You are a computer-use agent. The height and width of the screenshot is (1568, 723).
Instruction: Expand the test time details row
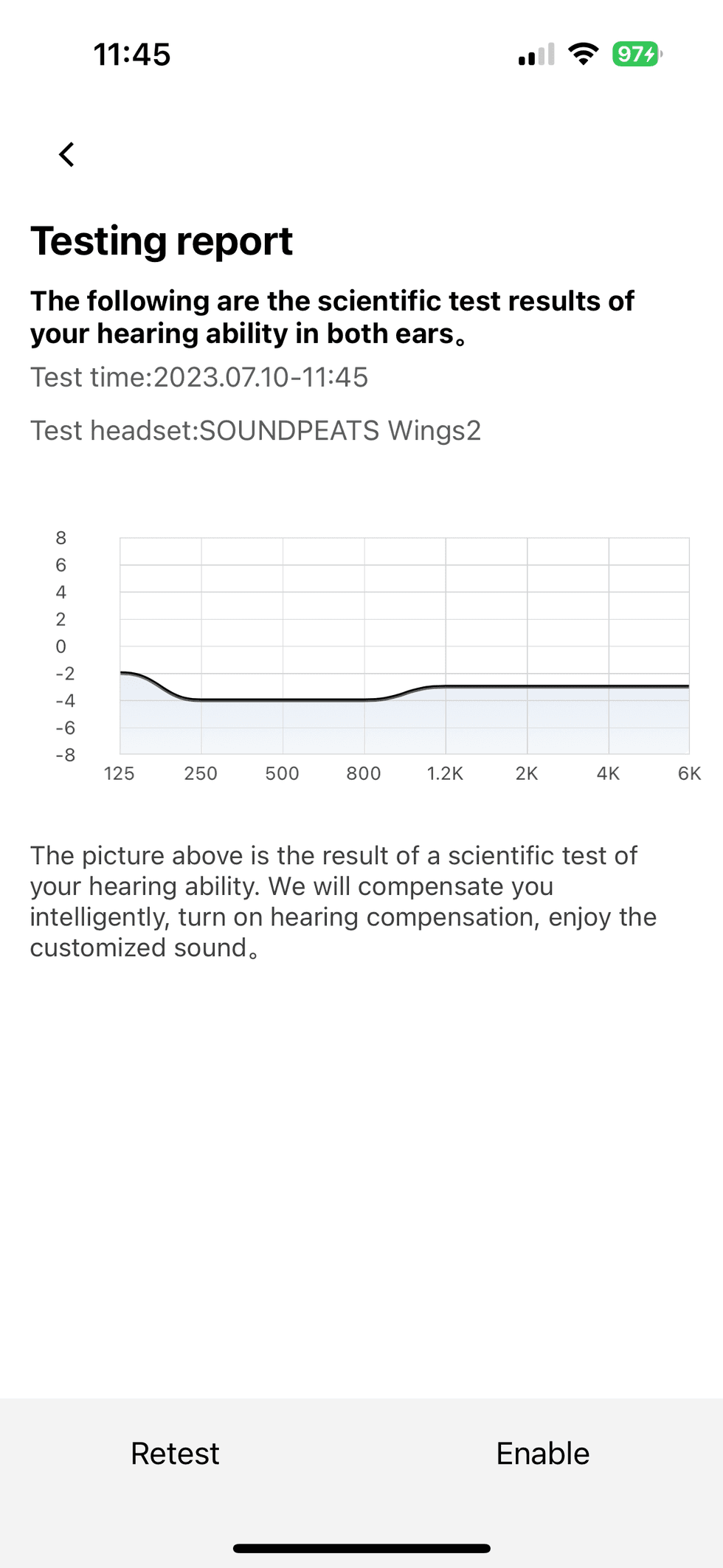[199, 377]
